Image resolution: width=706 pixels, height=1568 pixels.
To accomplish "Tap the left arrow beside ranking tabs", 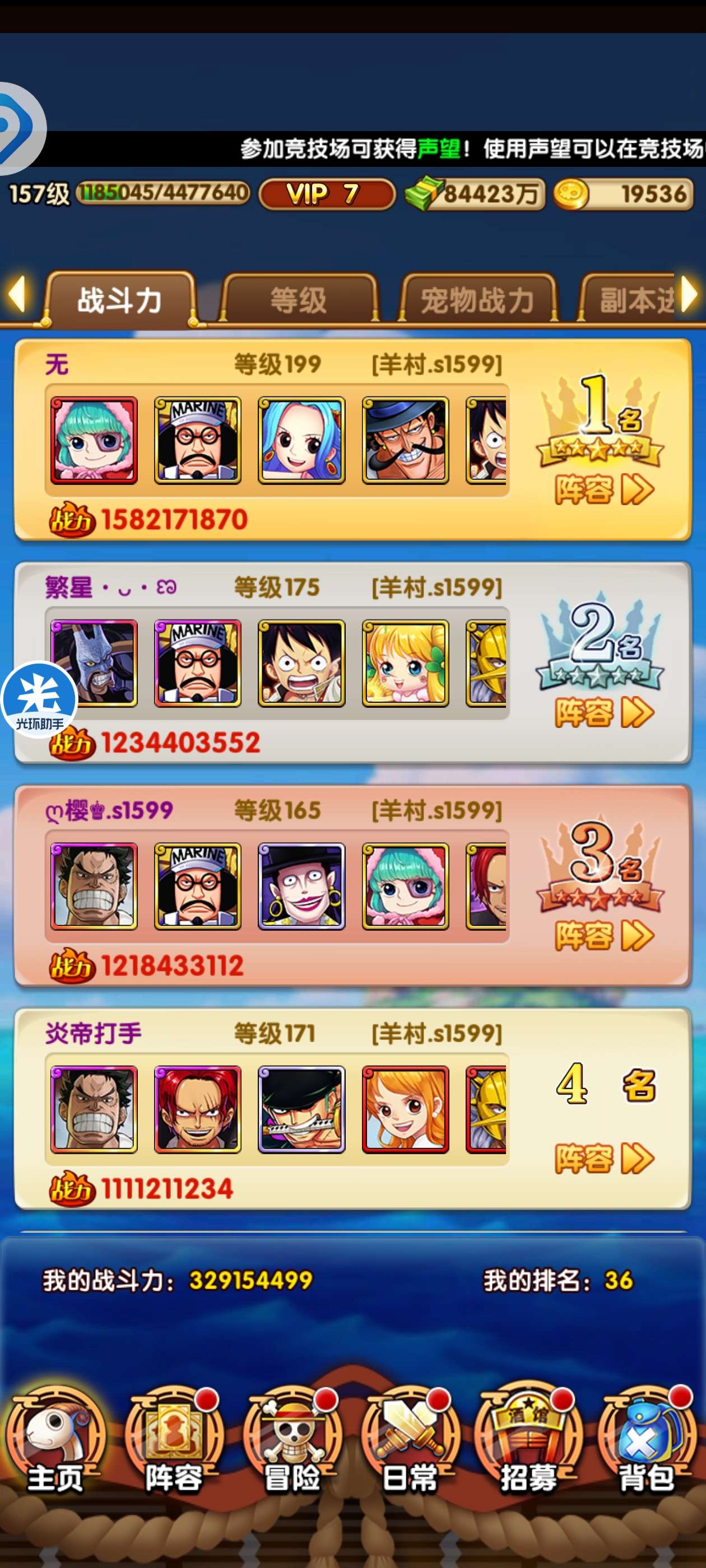I will 17,295.
